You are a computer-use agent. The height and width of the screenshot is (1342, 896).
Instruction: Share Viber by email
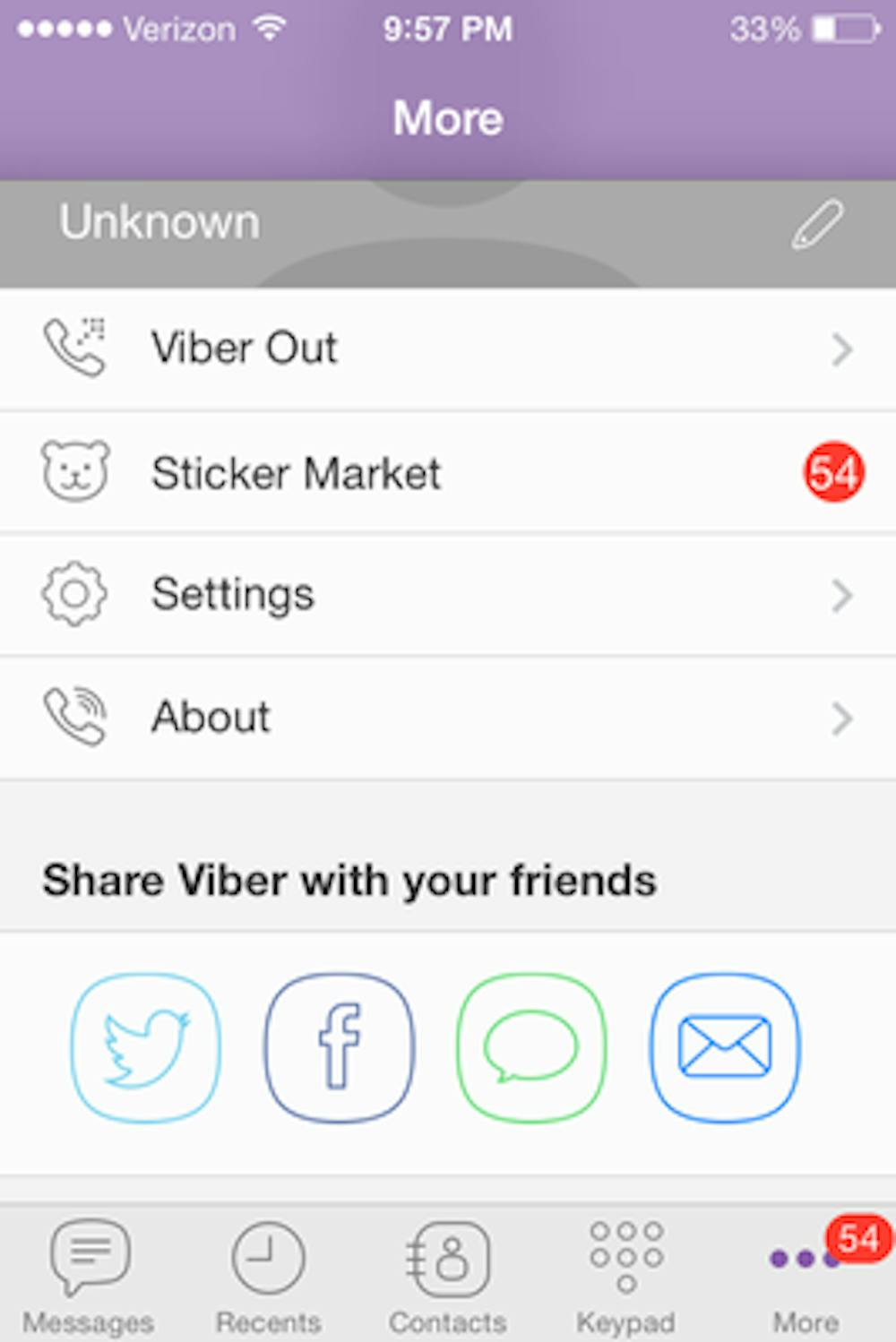tap(725, 1047)
